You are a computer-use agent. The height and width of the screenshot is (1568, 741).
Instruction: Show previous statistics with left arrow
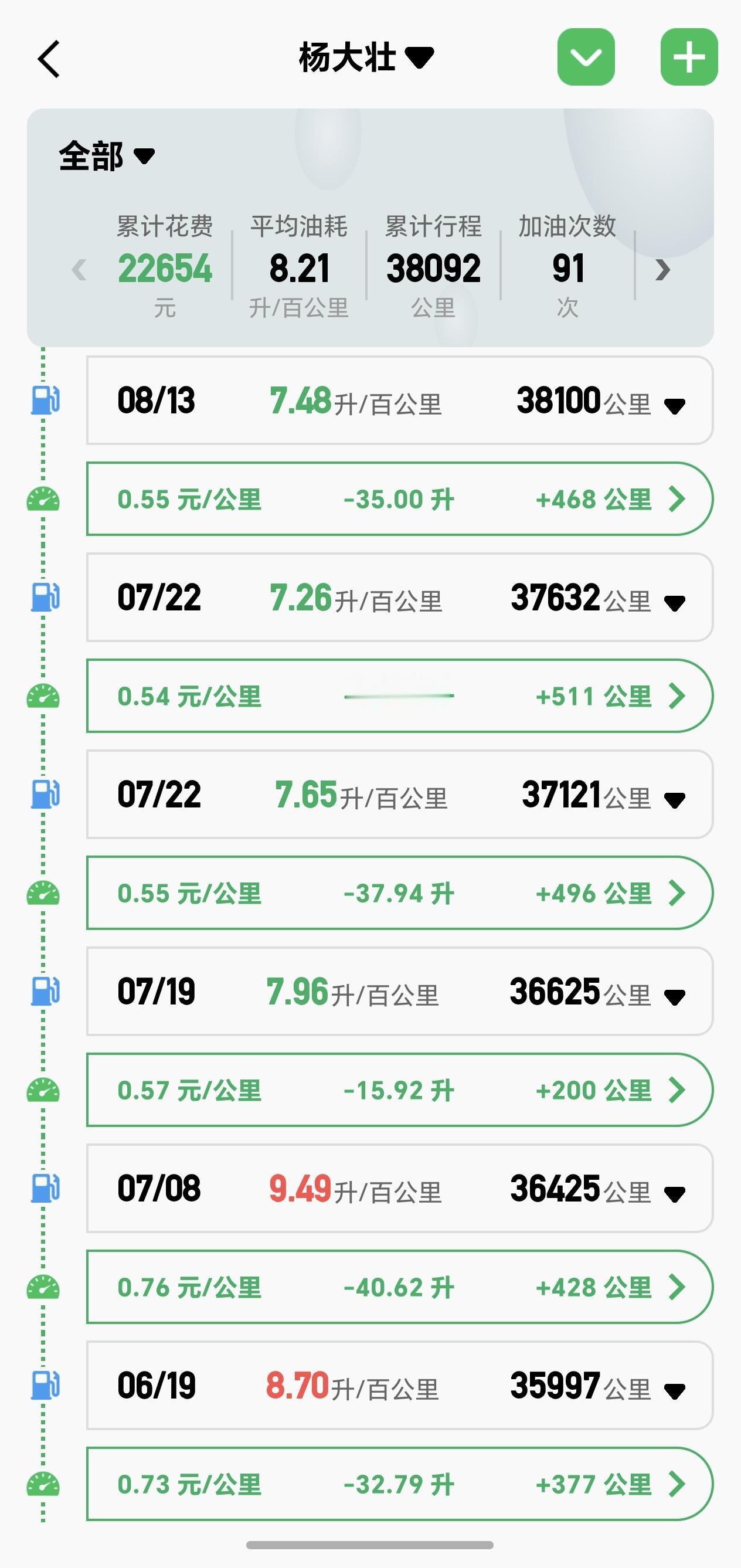point(79,270)
